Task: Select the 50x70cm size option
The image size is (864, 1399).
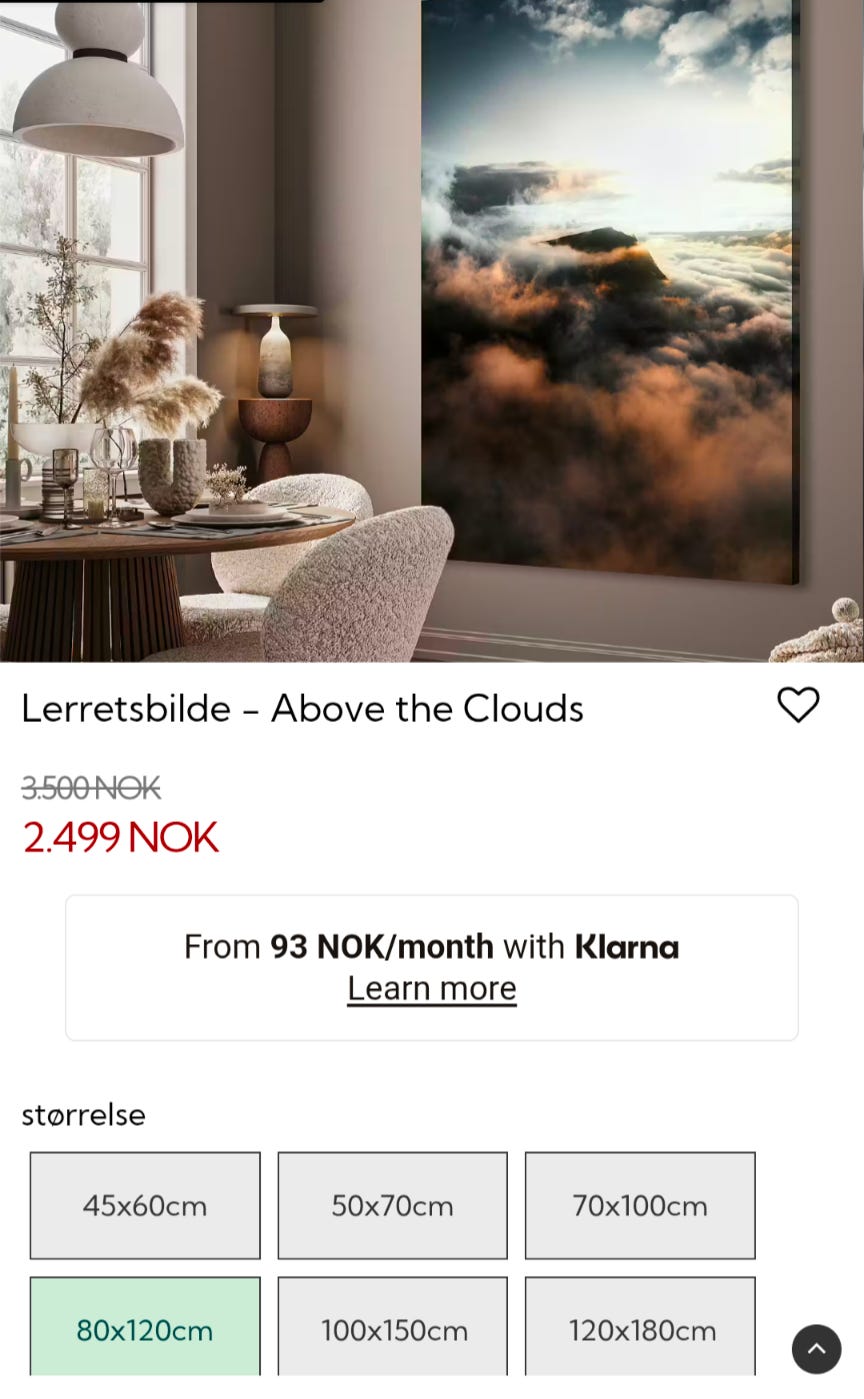Action: [x=392, y=1205]
